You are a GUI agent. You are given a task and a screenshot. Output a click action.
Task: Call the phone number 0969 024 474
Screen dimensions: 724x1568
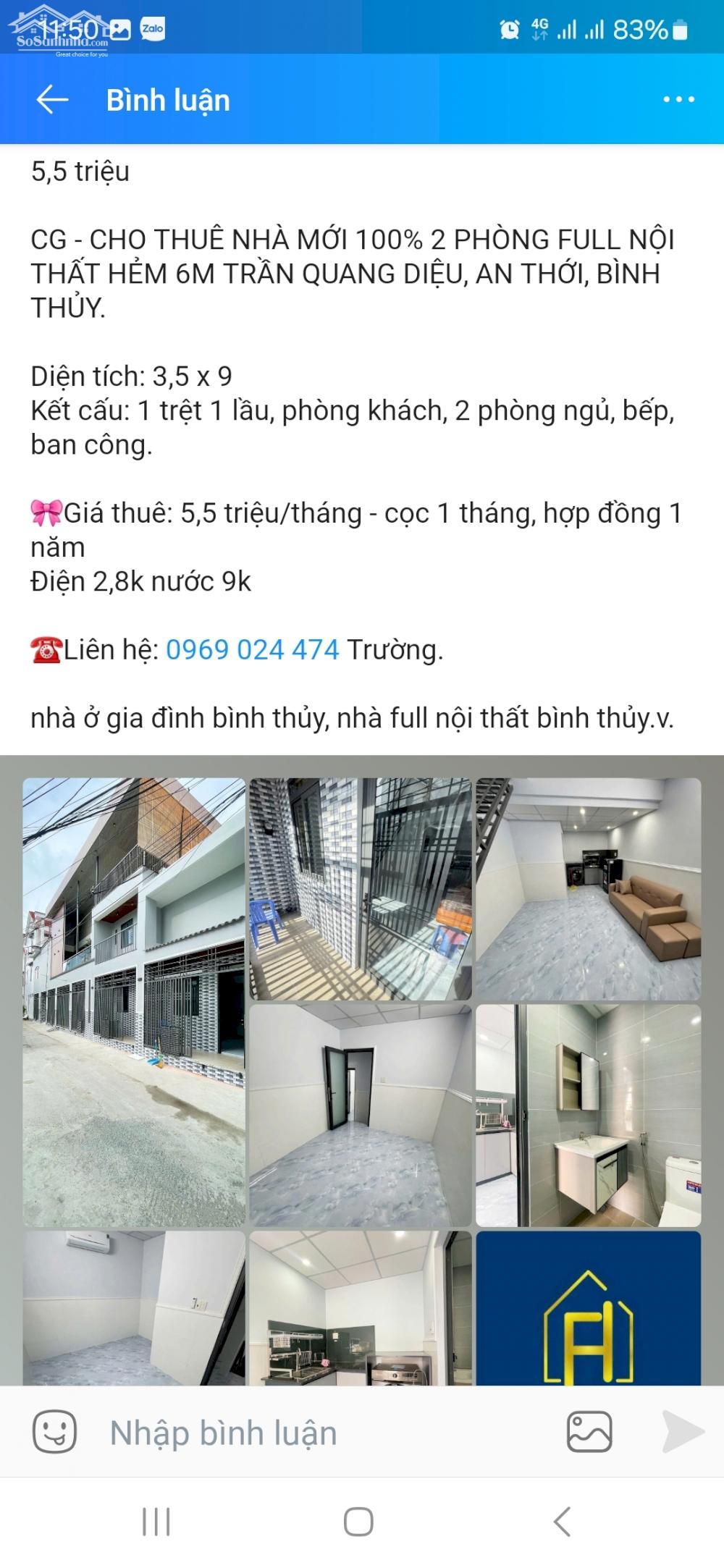pyautogui.click(x=252, y=649)
